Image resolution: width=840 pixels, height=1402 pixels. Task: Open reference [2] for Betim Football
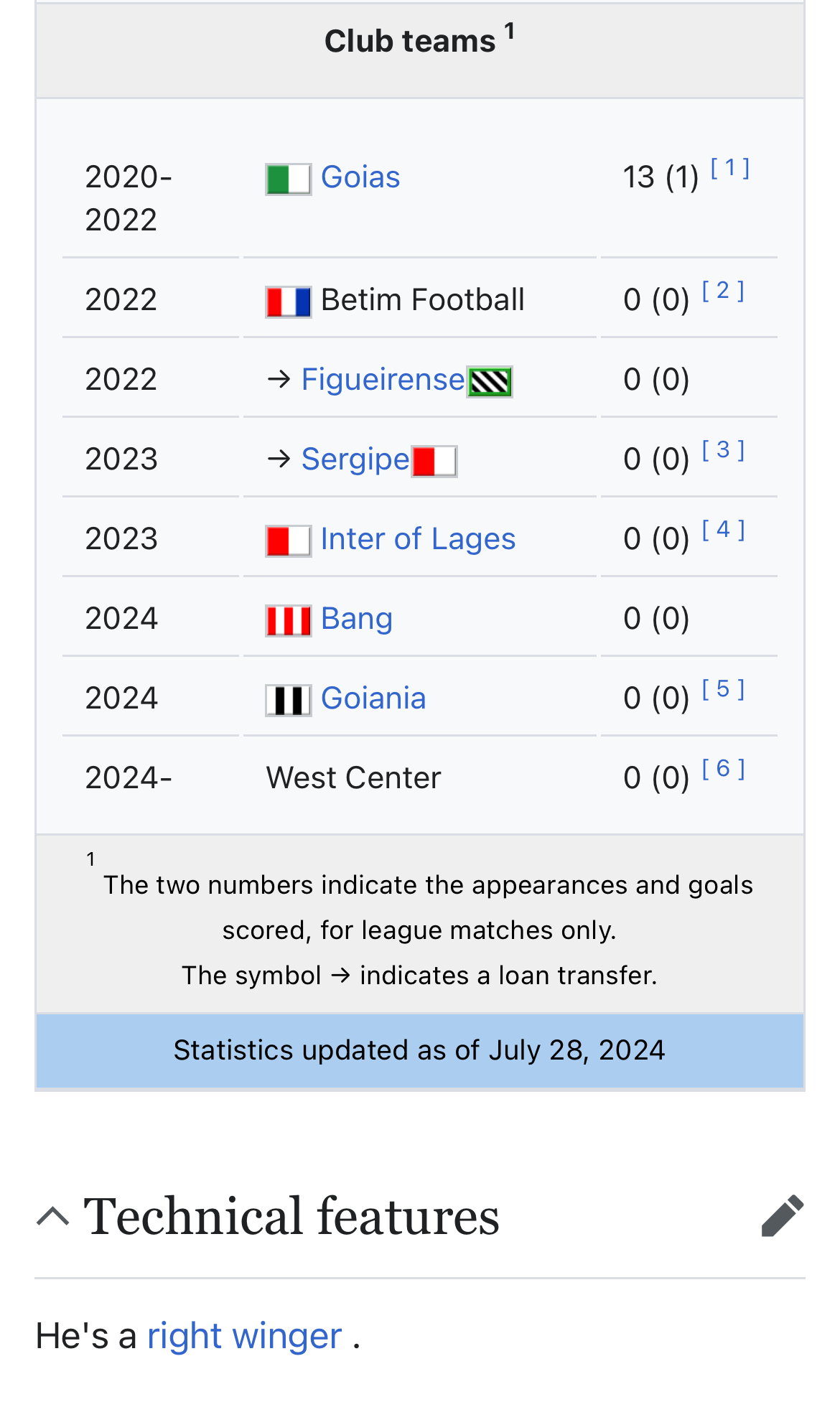tap(724, 291)
